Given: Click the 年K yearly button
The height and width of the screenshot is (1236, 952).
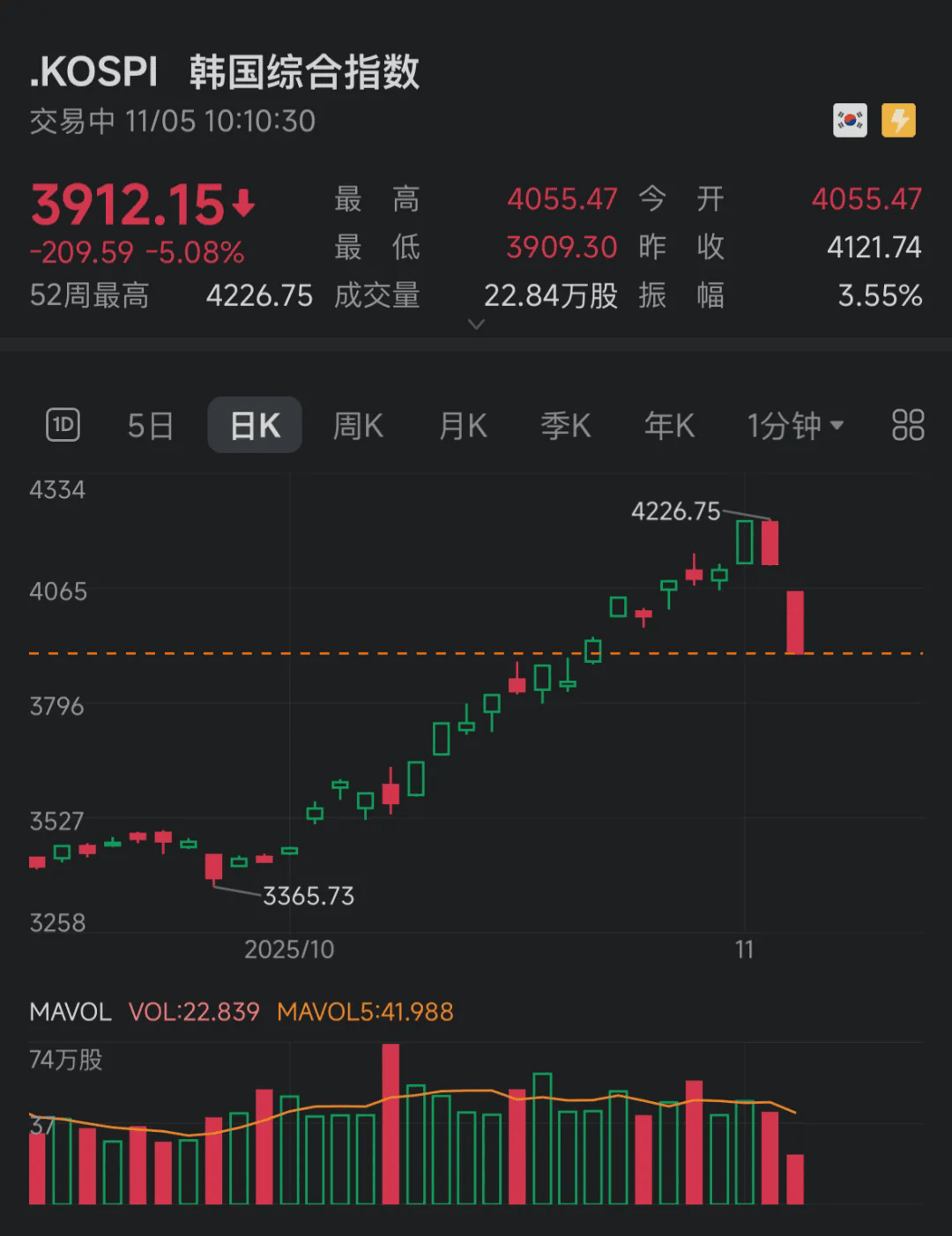Looking at the screenshot, I should 669,425.
